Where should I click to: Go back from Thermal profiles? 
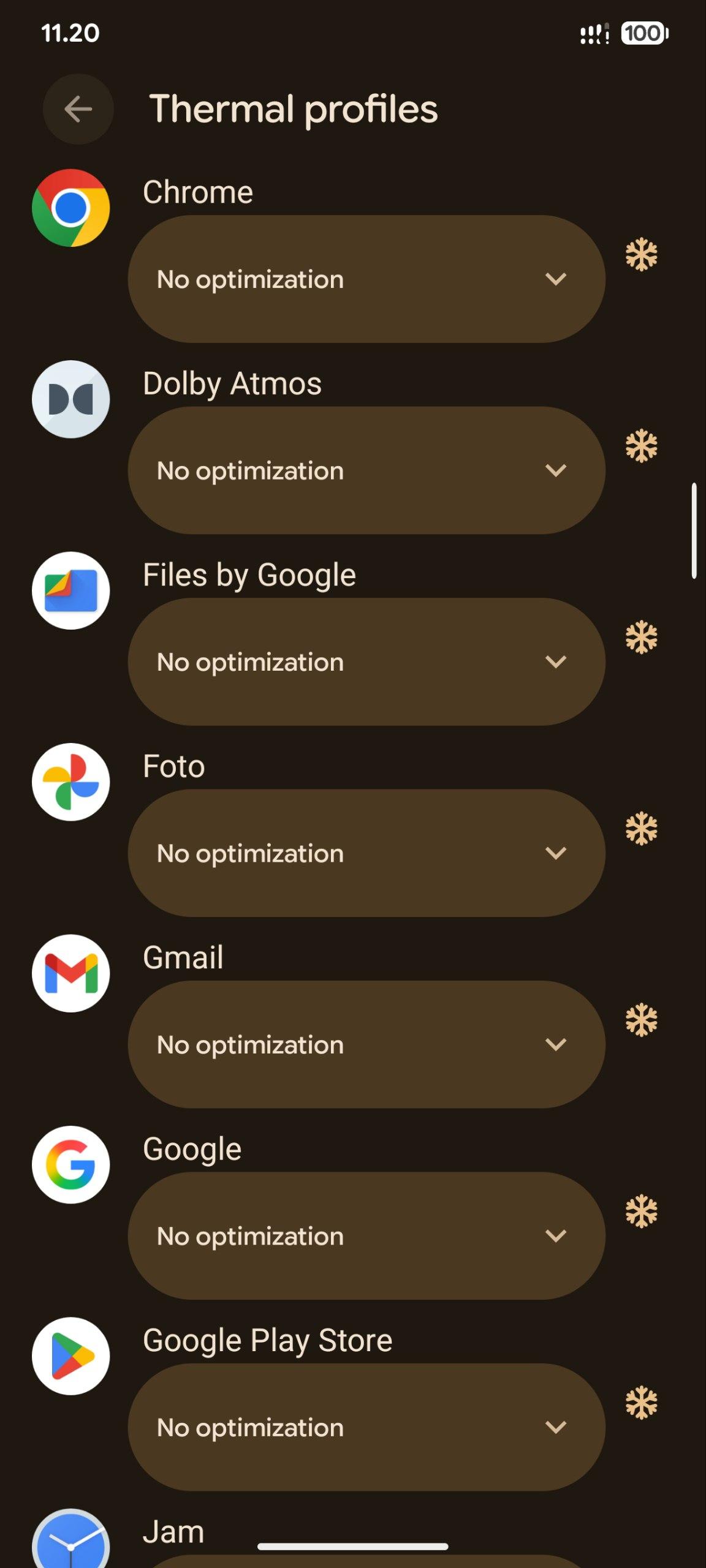78,109
